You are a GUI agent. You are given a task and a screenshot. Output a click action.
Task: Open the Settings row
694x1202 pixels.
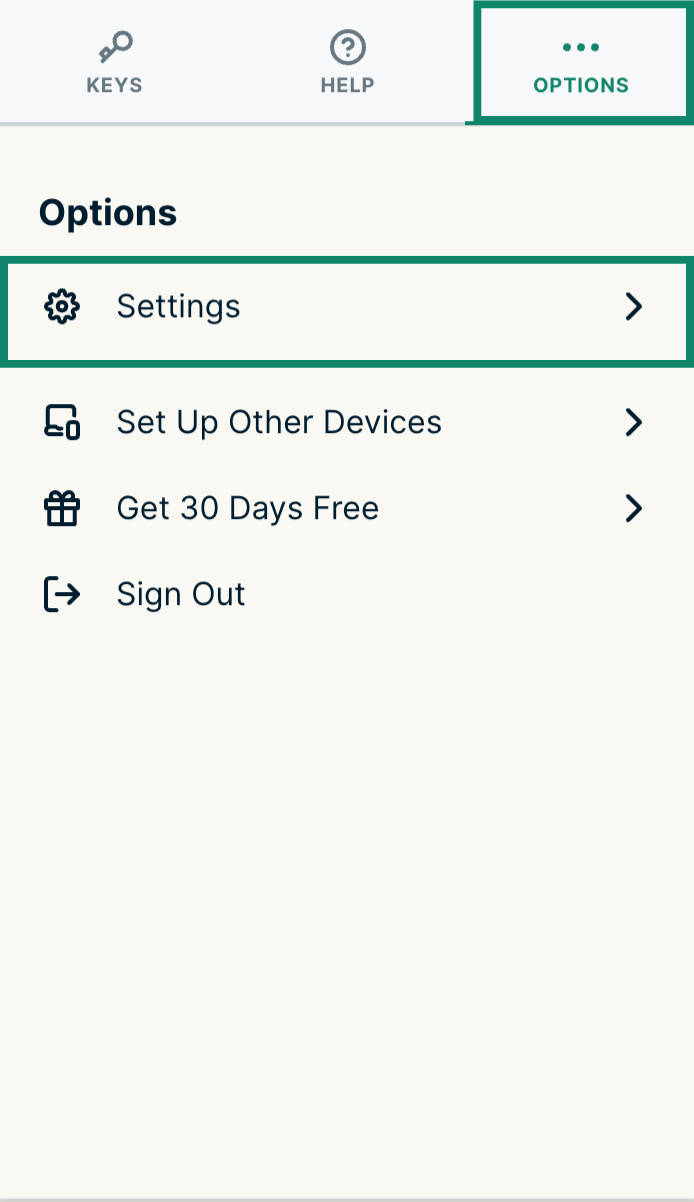[x=346, y=307]
